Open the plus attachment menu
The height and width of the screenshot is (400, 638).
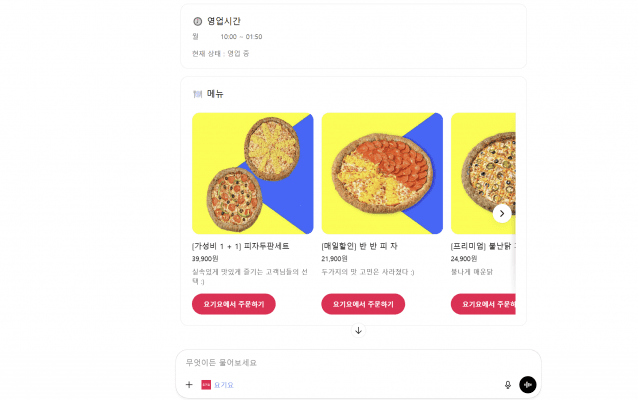pos(189,385)
